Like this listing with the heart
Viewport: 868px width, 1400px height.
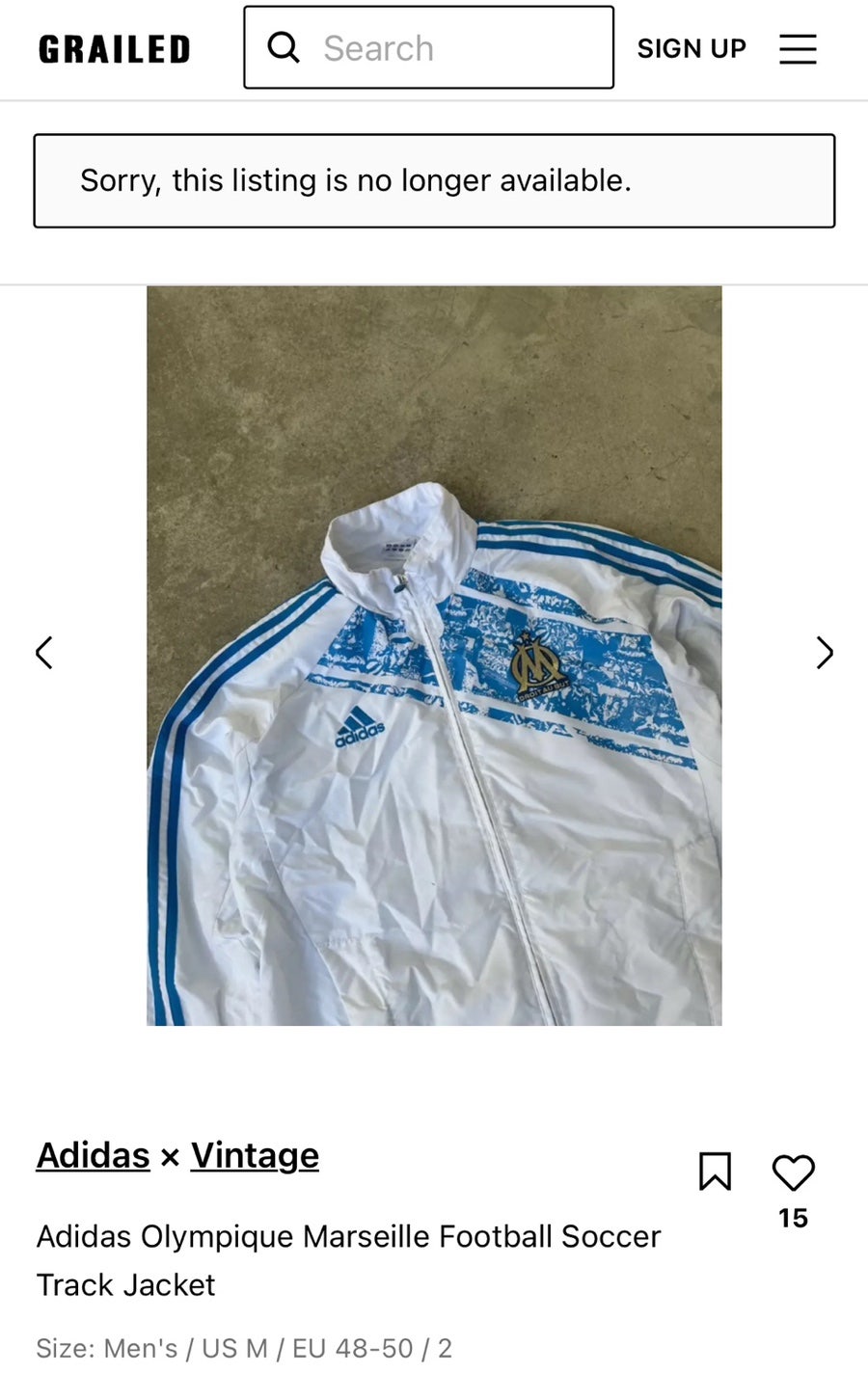[794, 1172]
